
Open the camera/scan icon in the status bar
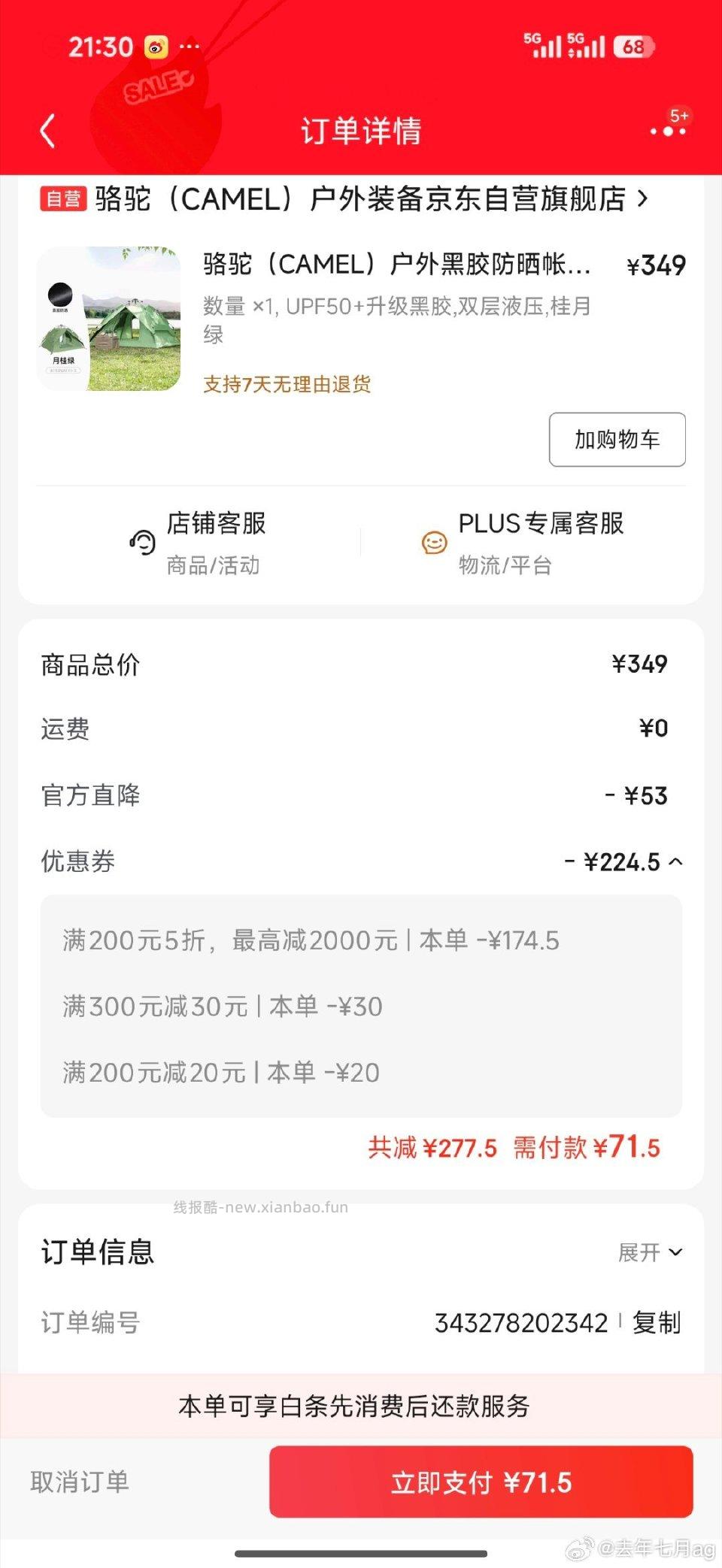(x=156, y=47)
